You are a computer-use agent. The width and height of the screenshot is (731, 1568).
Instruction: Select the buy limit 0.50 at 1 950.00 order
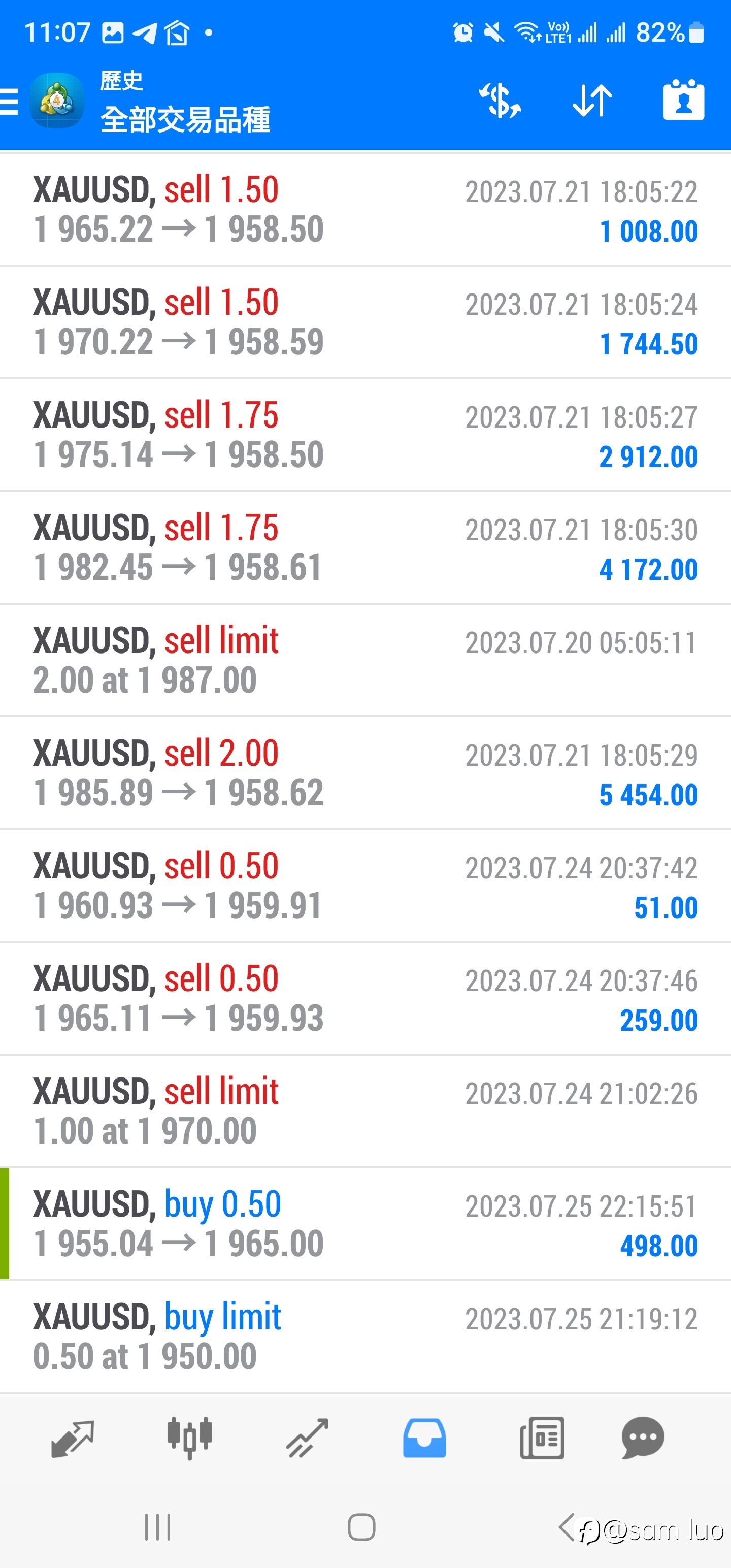pyautogui.click(x=365, y=1336)
